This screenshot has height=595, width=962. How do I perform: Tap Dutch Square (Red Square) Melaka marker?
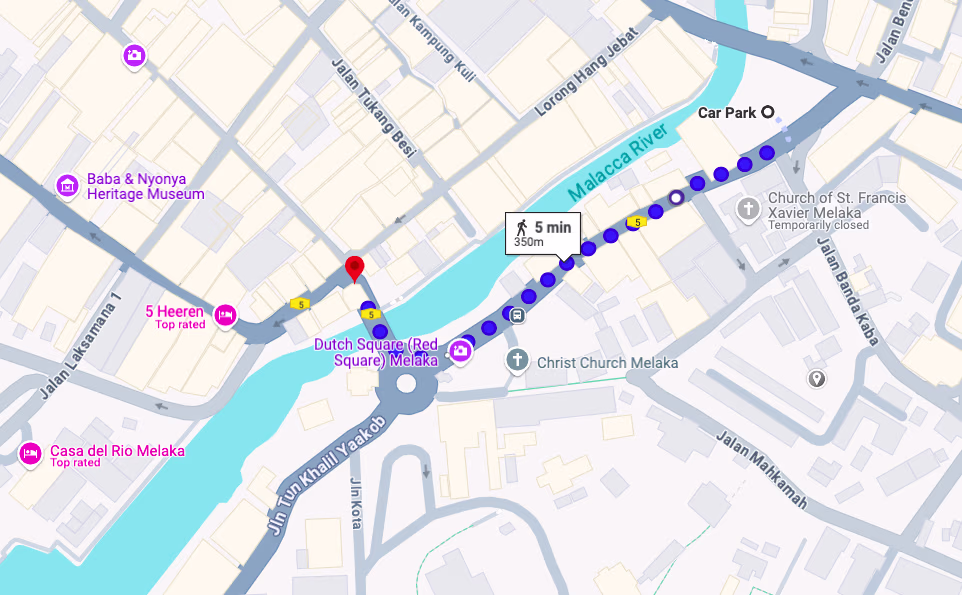(x=461, y=350)
